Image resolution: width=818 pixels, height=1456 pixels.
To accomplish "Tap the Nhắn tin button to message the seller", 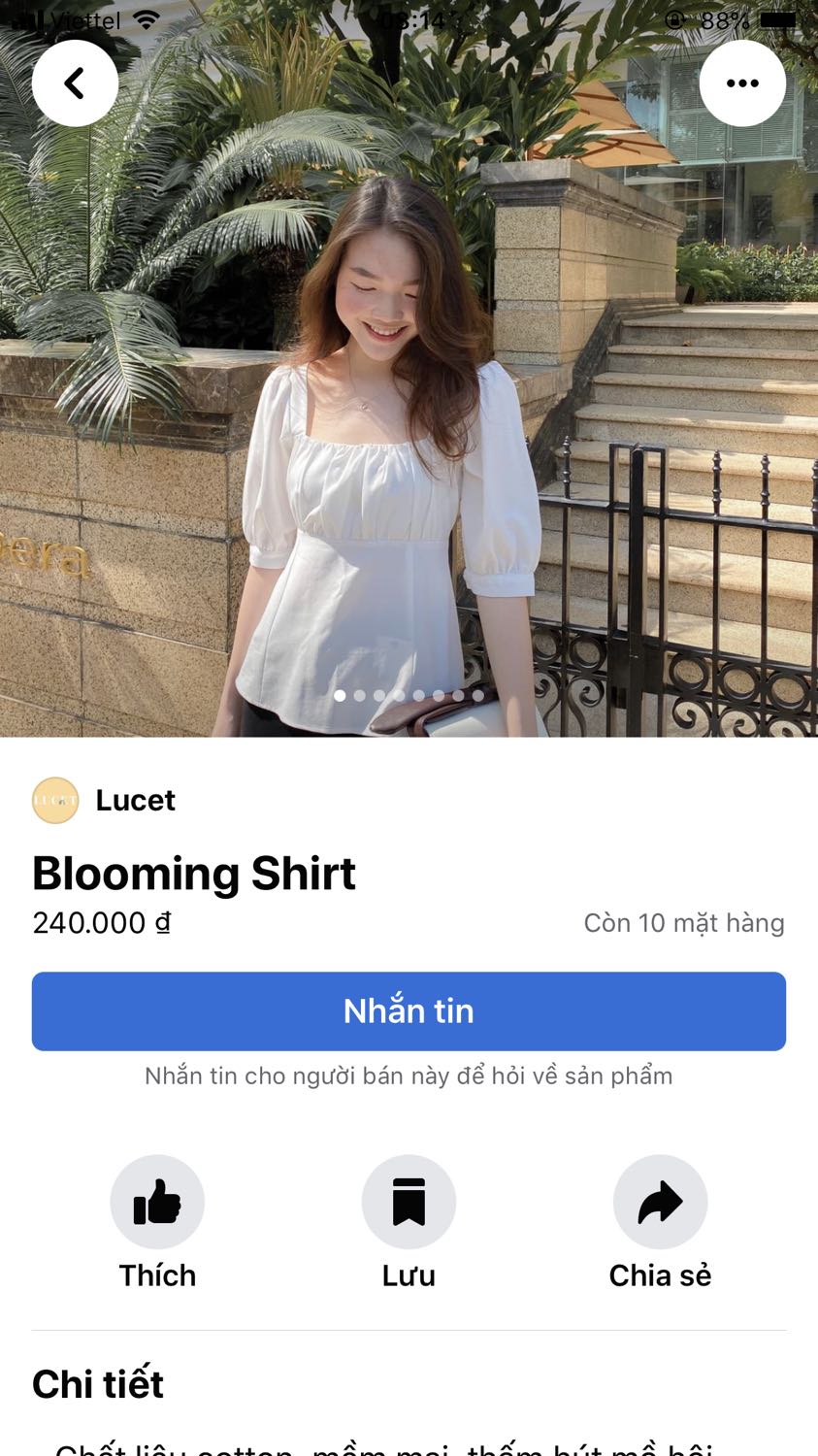I will pyautogui.click(x=409, y=1011).
